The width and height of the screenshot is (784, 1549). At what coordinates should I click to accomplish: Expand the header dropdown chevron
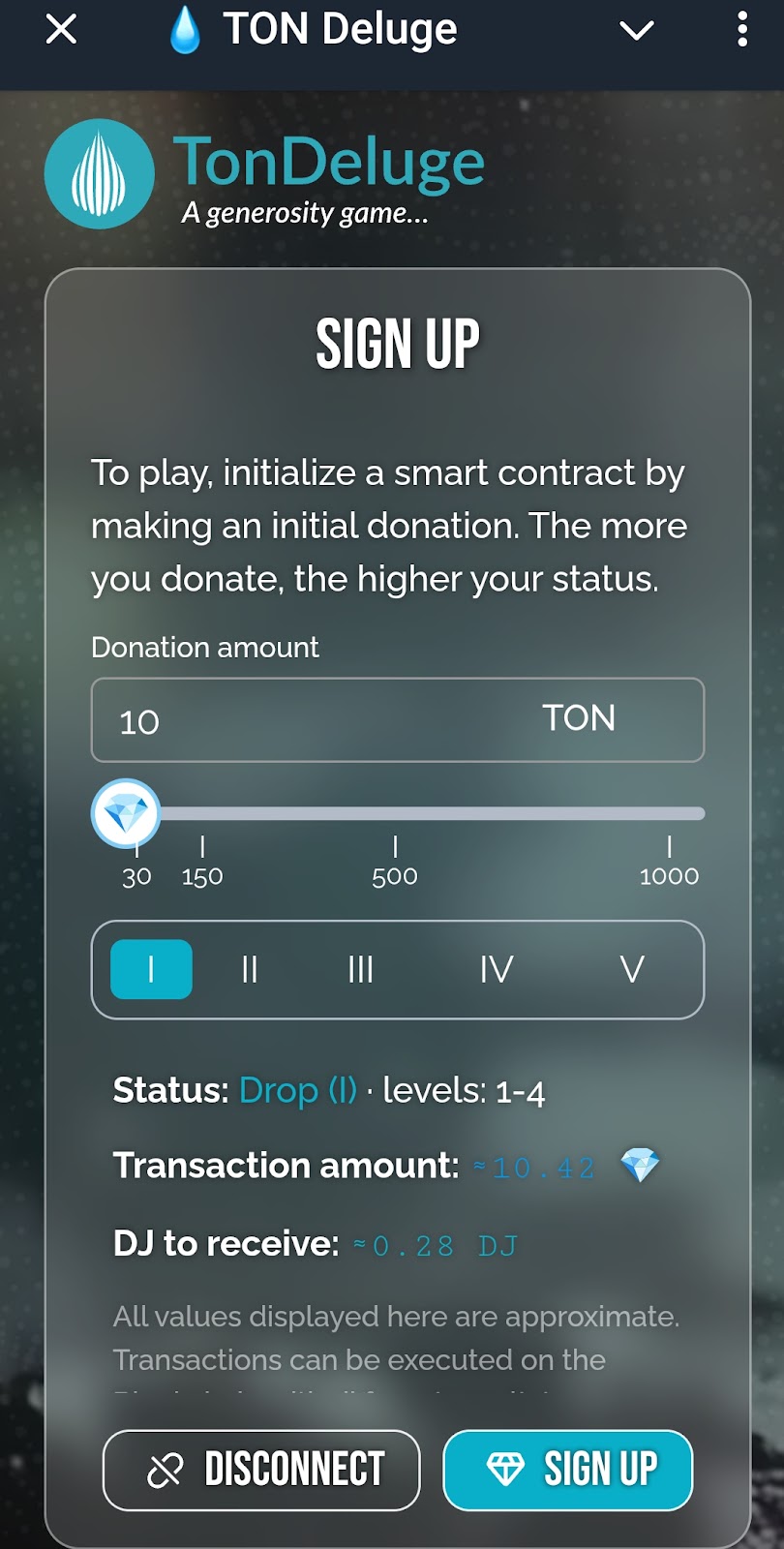636,31
